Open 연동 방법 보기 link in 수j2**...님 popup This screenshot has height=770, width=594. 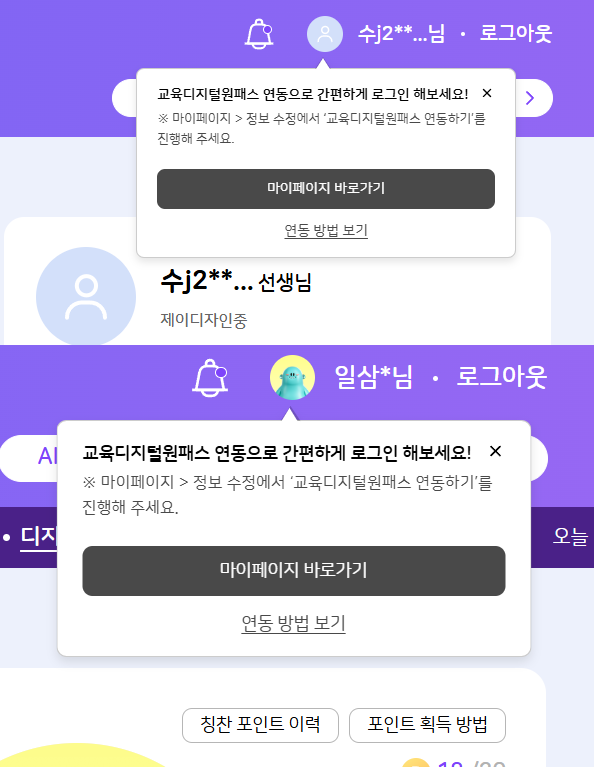[326, 230]
